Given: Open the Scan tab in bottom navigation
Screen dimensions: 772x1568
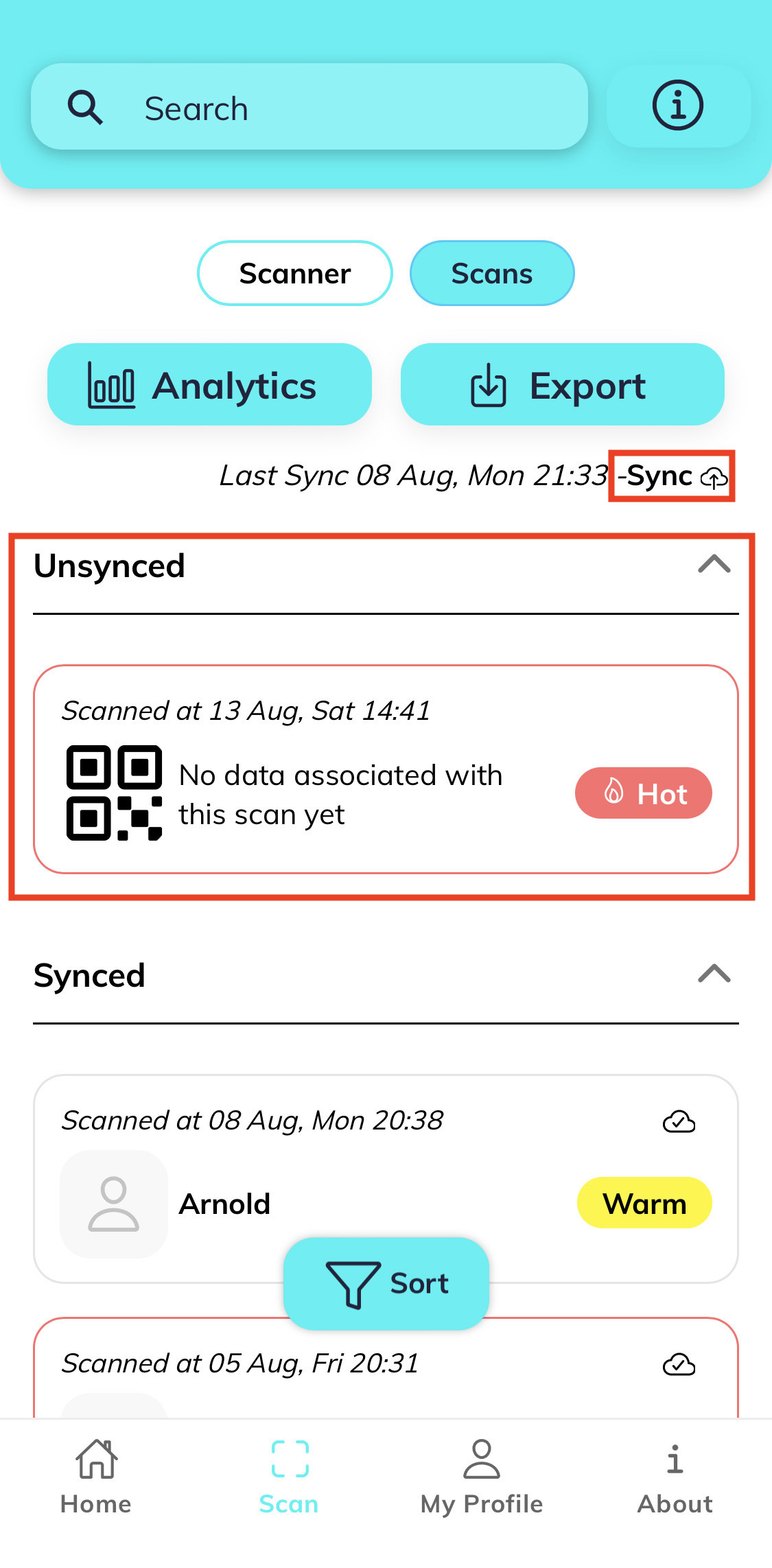Looking at the screenshot, I should (289, 1475).
